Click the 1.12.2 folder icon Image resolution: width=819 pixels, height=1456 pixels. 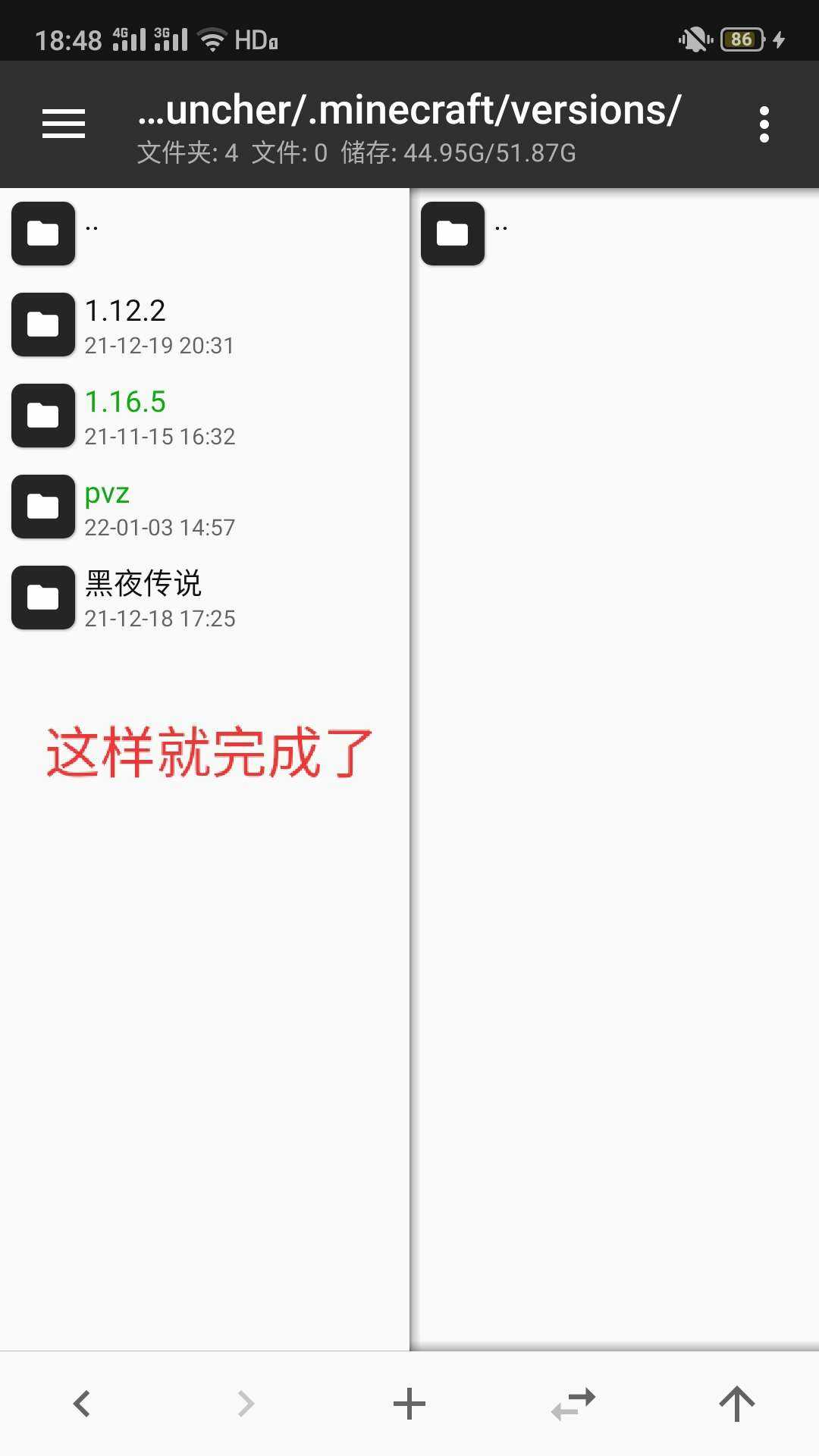pyautogui.click(x=43, y=325)
